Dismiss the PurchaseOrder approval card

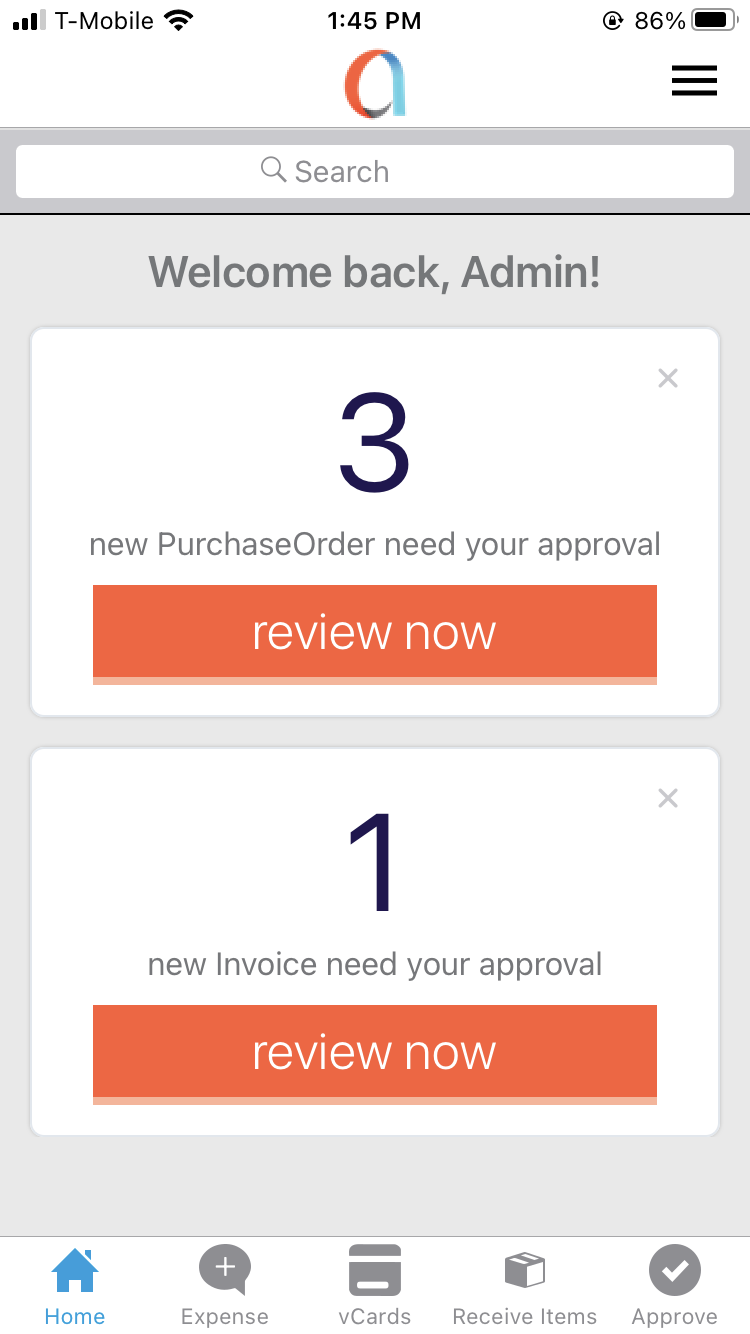tap(668, 378)
